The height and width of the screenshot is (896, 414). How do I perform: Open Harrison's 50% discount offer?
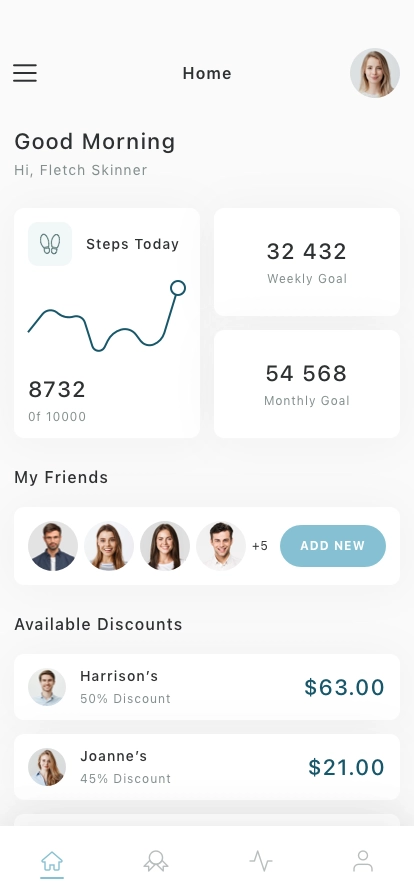[x=207, y=687]
